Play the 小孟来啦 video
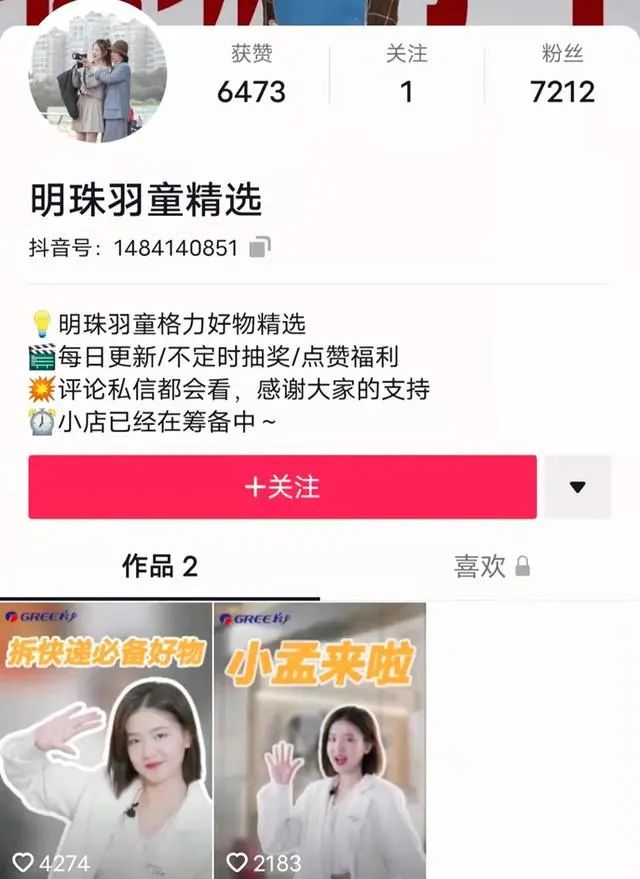Viewport: 640px width, 879px height. click(x=320, y=740)
